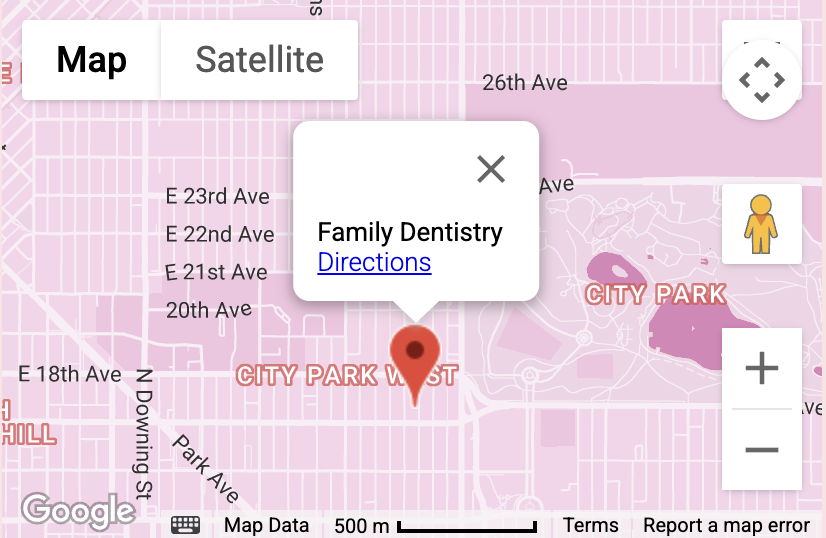Switch to Satellite view
This screenshot has height=538, width=826.
point(259,60)
